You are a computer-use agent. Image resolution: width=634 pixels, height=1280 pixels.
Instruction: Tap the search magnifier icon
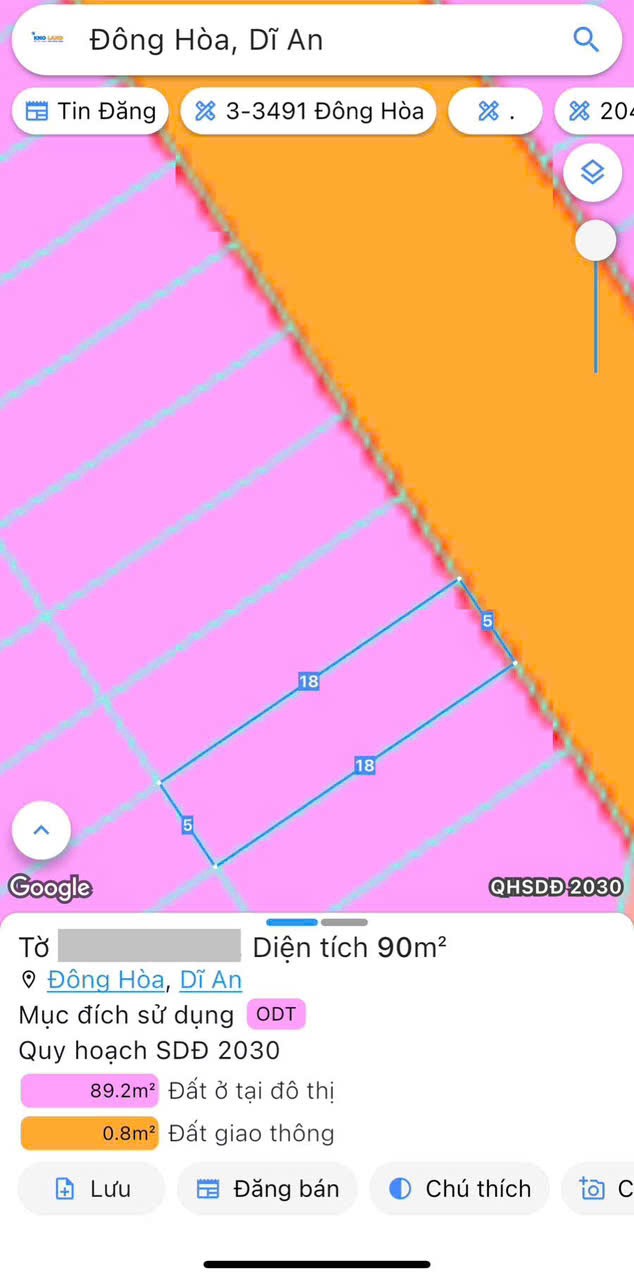click(x=585, y=40)
